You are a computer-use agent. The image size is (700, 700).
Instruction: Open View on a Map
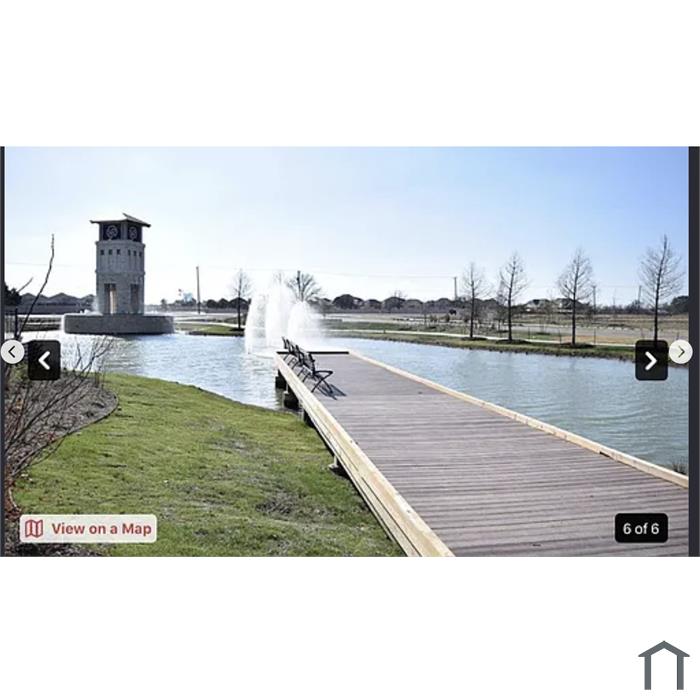(x=88, y=528)
